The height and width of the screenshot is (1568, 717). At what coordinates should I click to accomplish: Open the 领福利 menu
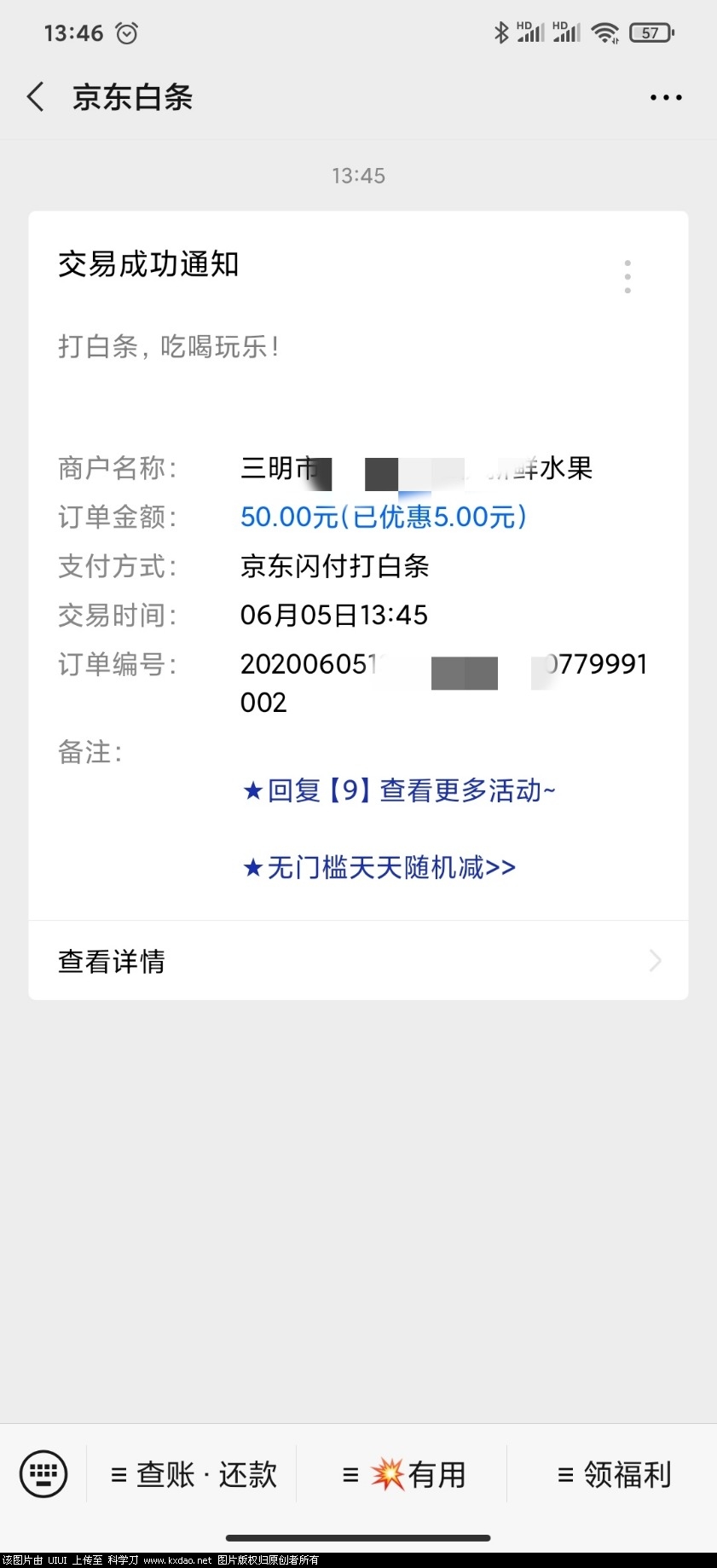[x=614, y=1474]
